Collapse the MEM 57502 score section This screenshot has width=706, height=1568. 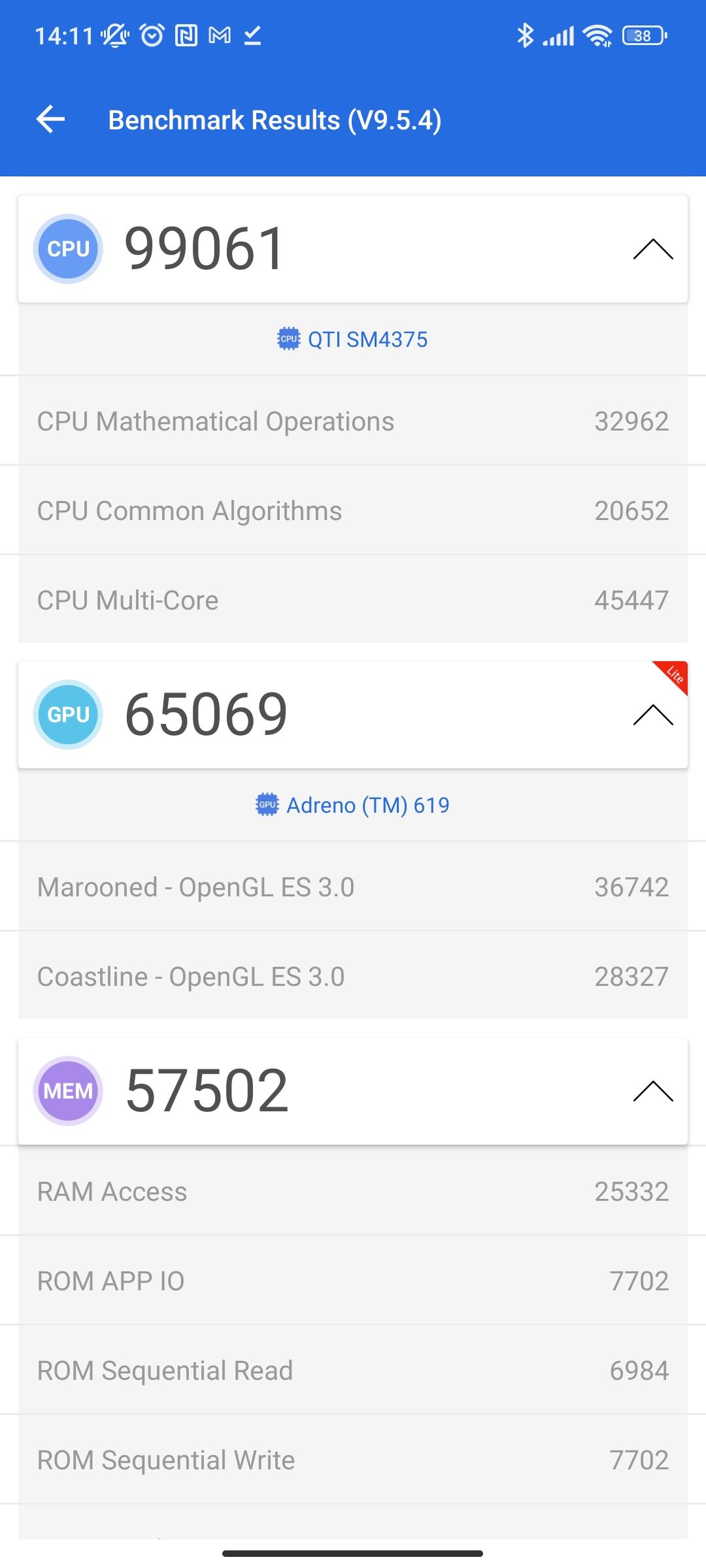(x=653, y=1091)
